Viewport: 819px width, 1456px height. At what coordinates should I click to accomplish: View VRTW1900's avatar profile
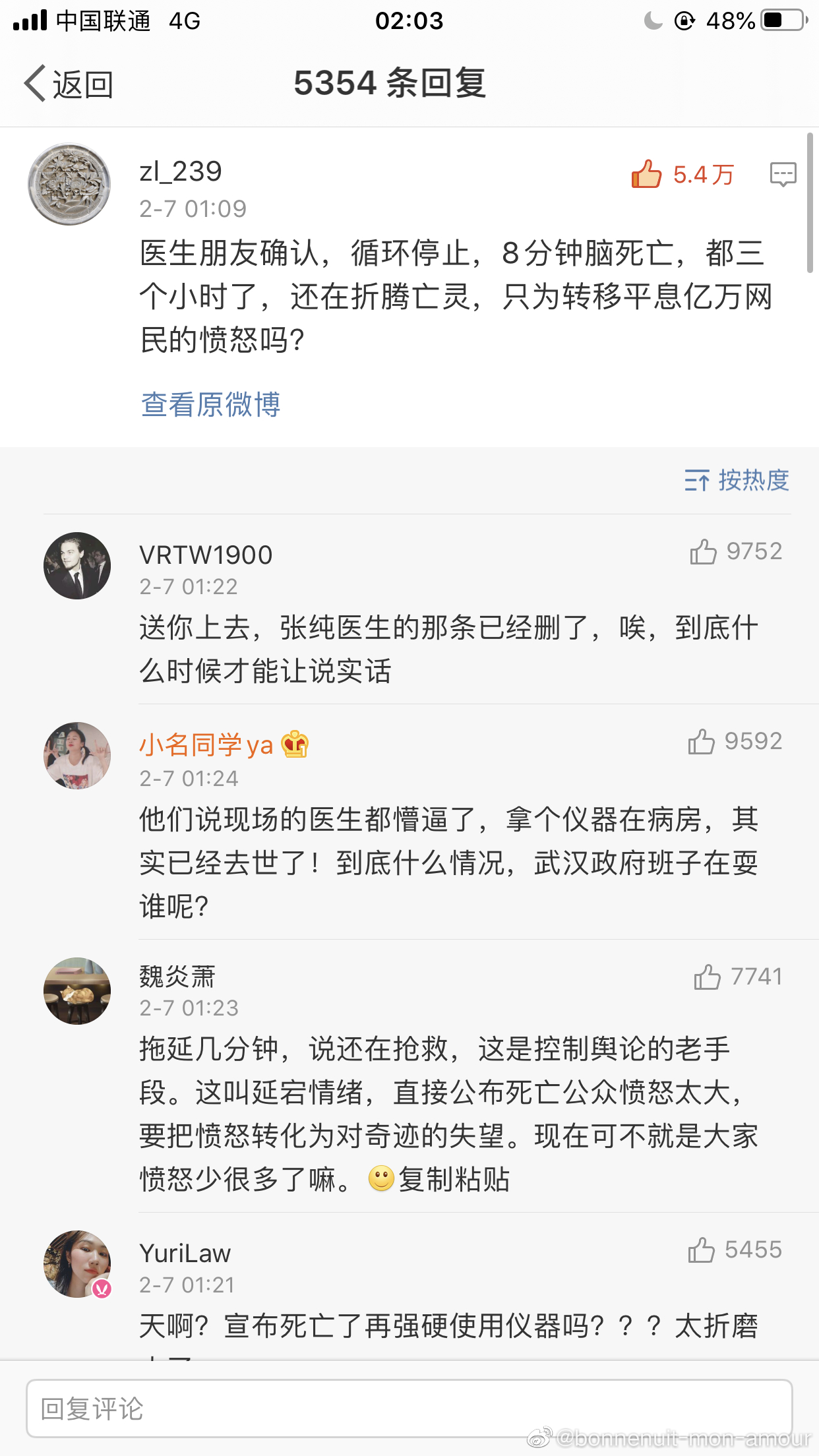pos(77,566)
